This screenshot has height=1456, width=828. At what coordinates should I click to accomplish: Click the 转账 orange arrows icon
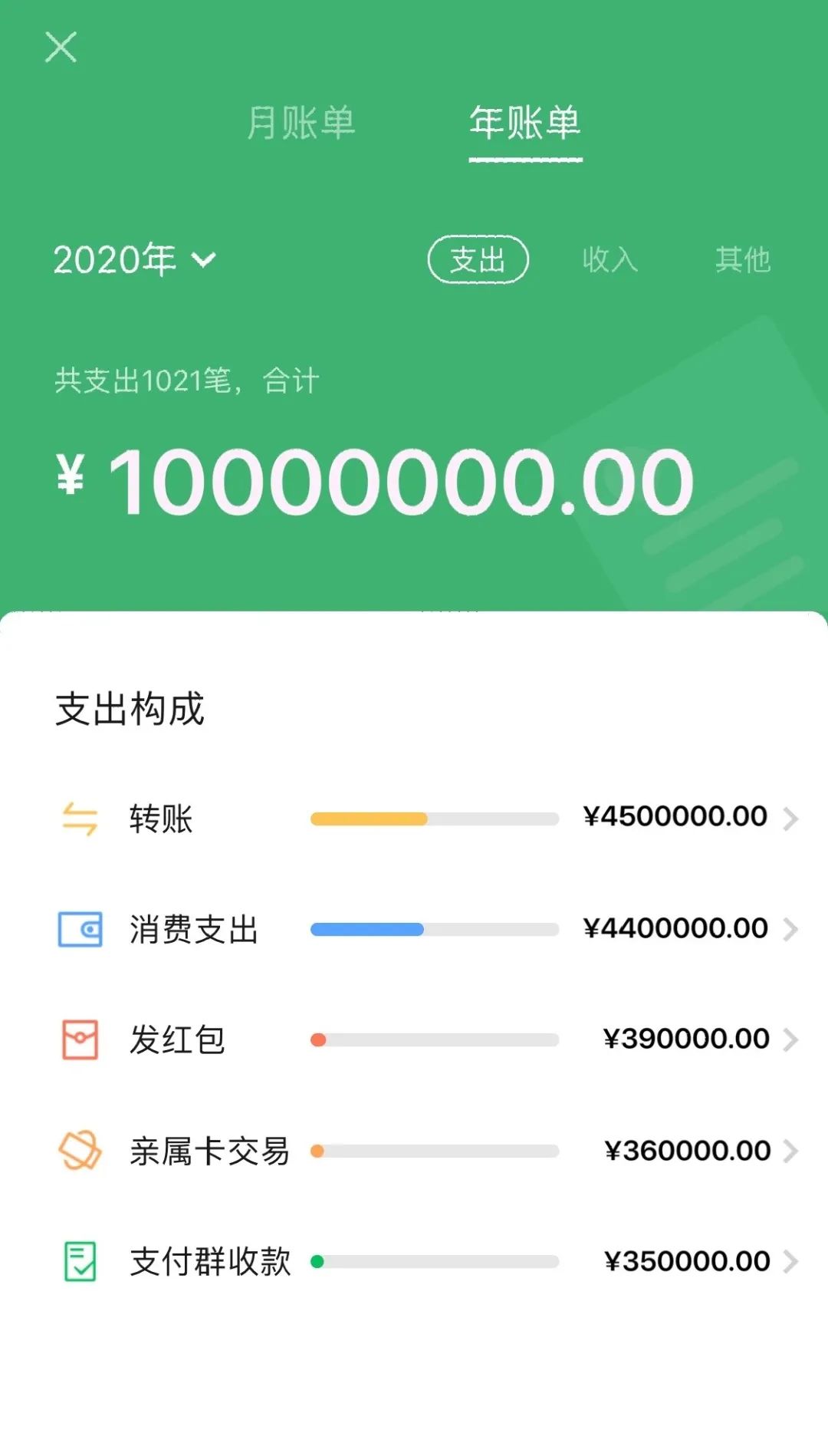point(80,818)
